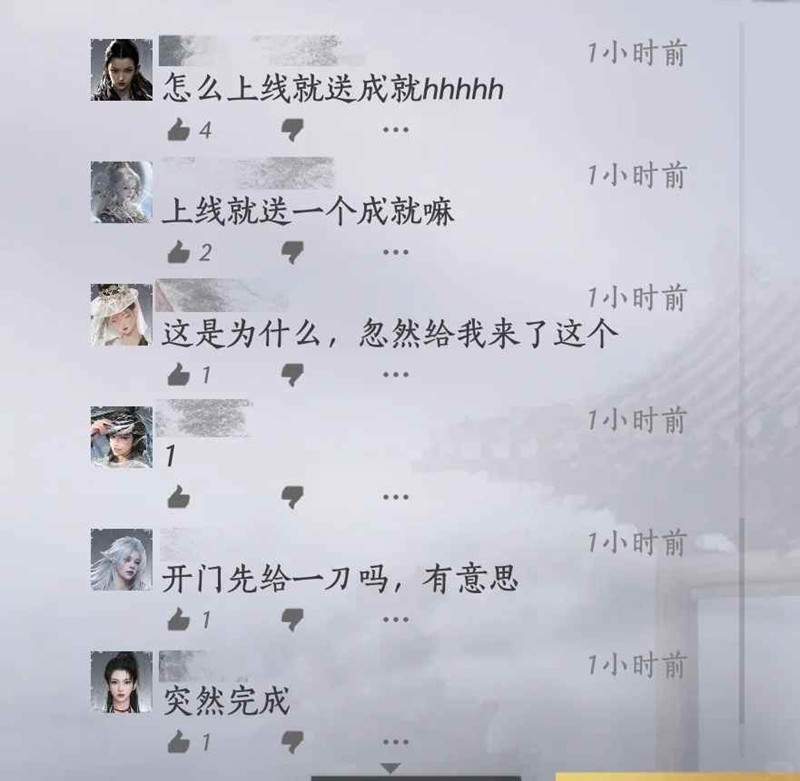Like the comment "突然完成"
The width and height of the screenshot is (800, 781).
pyautogui.click(x=180, y=742)
